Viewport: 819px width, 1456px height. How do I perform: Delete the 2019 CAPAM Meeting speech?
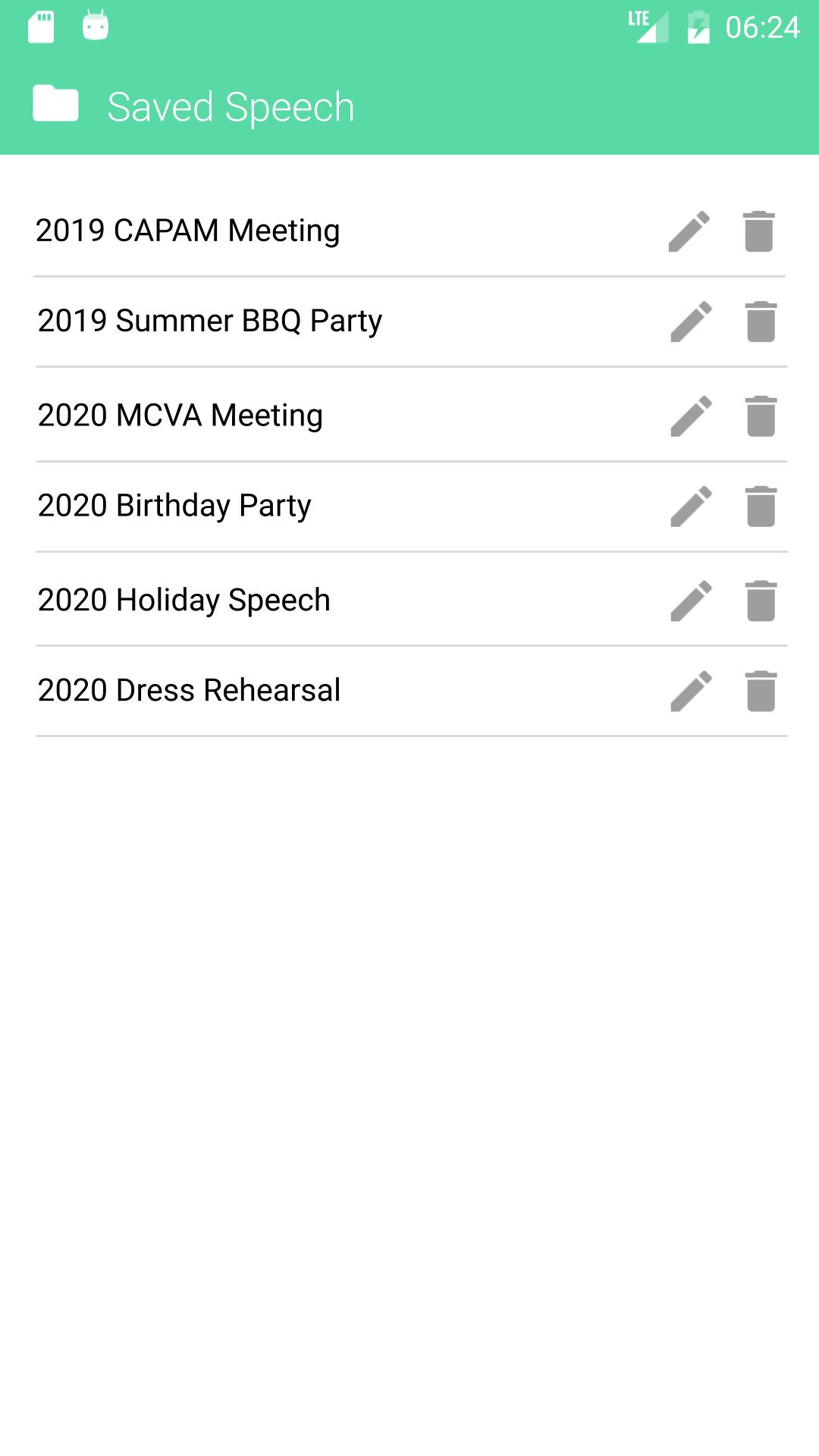(759, 231)
